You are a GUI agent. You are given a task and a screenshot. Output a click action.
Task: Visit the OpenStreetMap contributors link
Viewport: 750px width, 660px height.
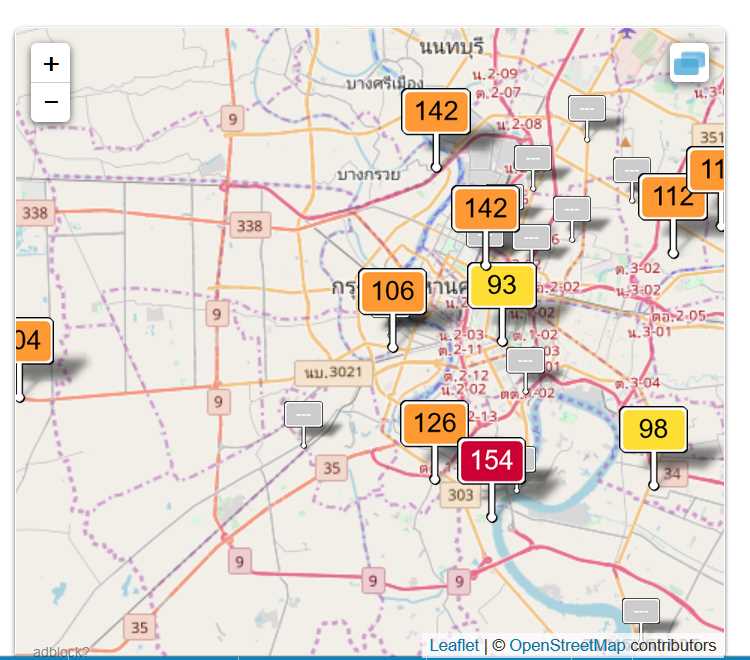[567, 646]
